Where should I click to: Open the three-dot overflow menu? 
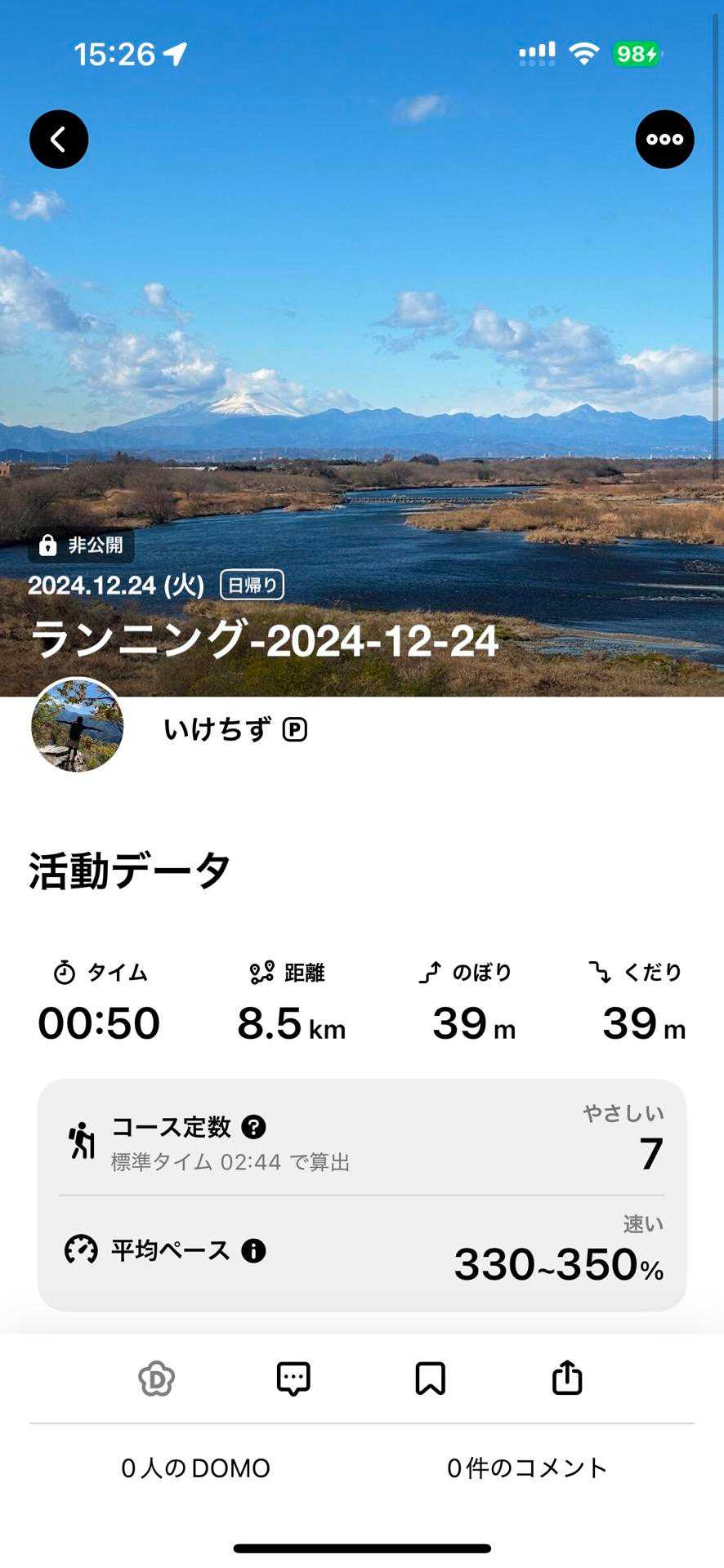coord(664,140)
